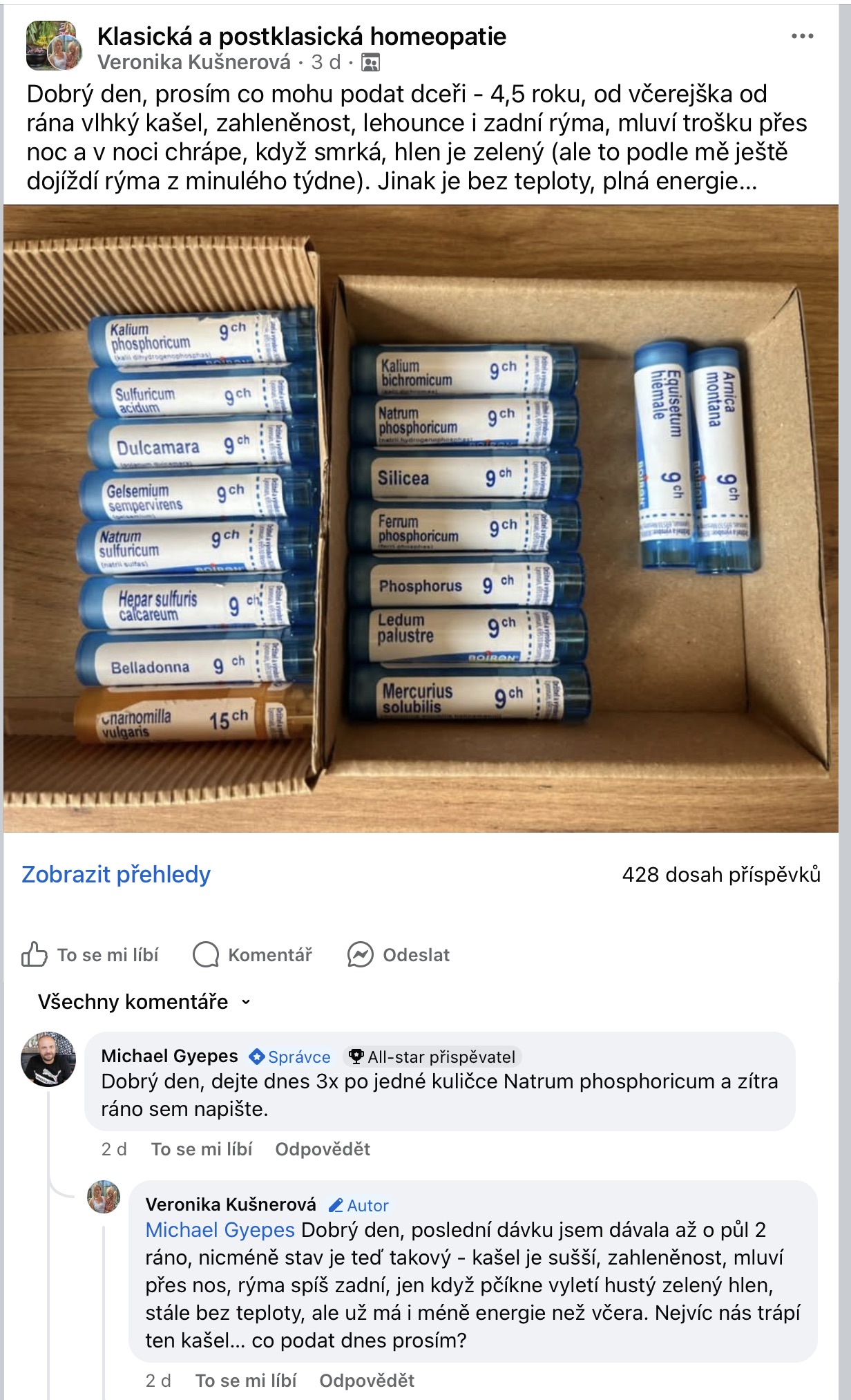Image resolution: width=851 pixels, height=1400 pixels.
Task: Tap the Michael Gyepes mention in the reply
Action: pos(220,1230)
